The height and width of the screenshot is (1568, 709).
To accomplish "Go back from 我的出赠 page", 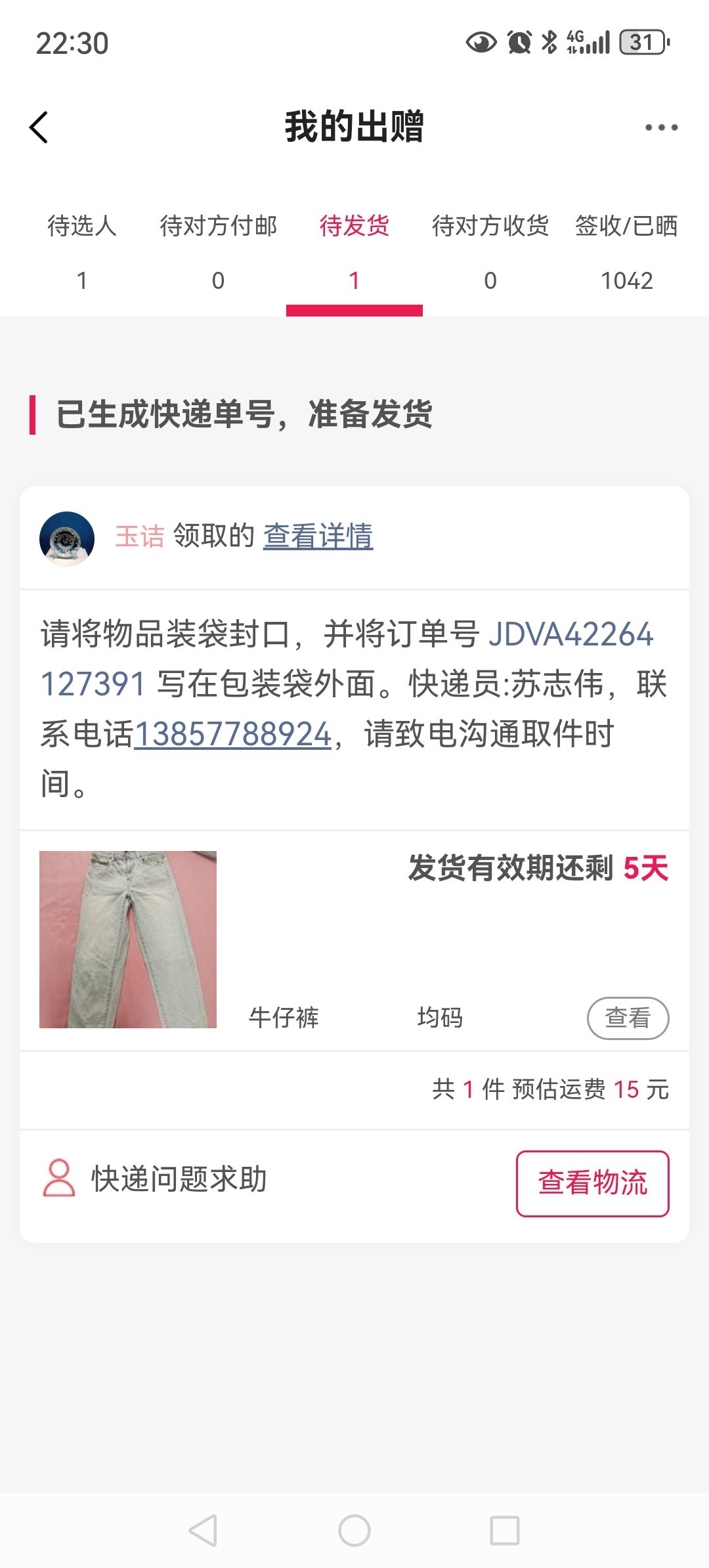I will click(39, 127).
